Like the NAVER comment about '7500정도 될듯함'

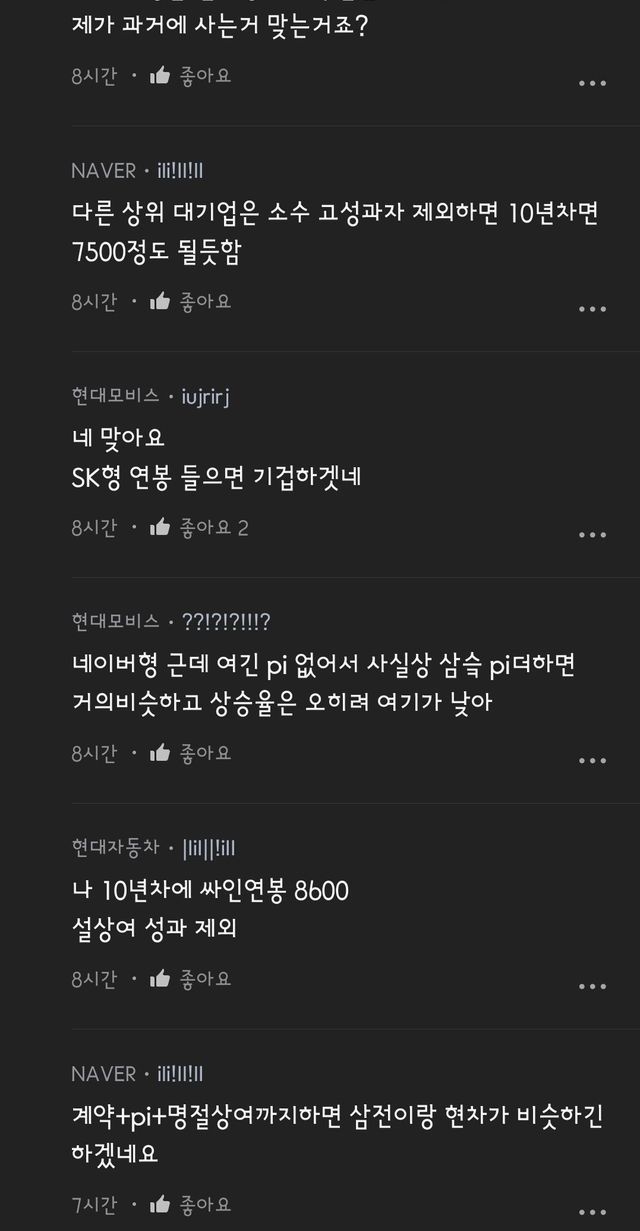coord(191,301)
